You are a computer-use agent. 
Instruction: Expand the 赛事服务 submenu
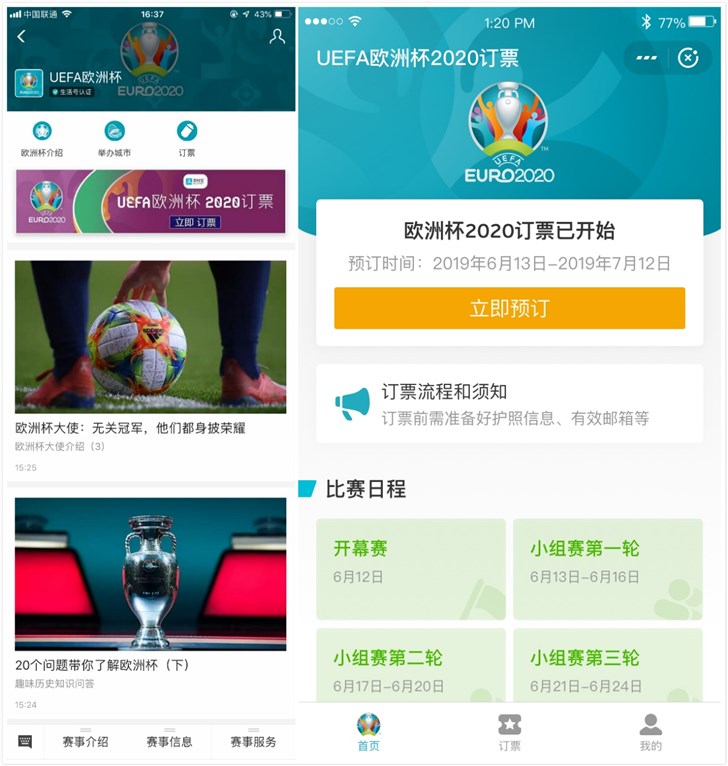pyautogui.click(x=255, y=740)
